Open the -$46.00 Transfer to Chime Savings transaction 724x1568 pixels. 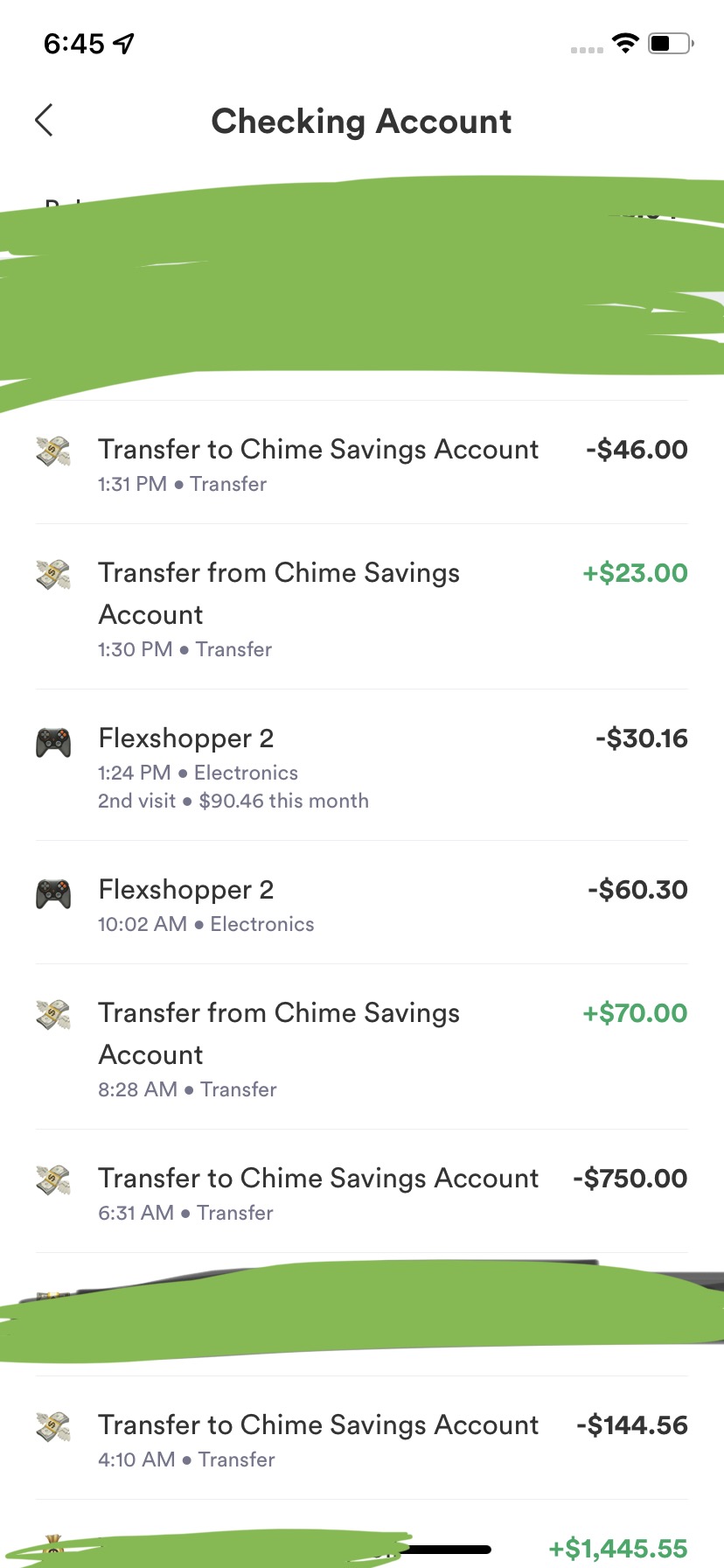click(x=362, y=464)
